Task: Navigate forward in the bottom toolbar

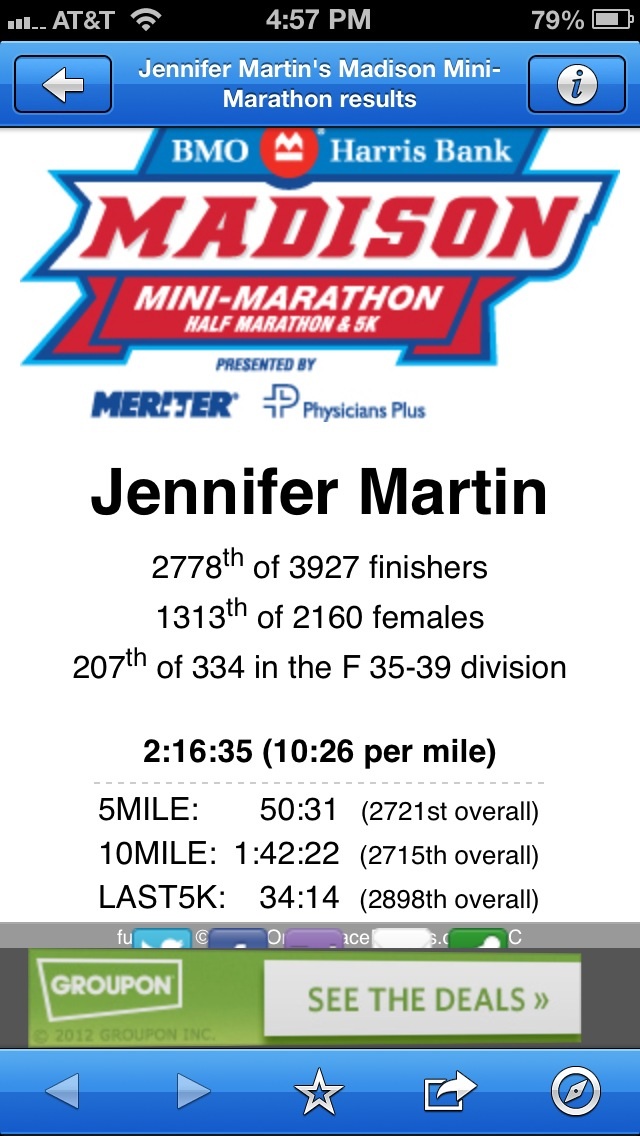Action: [193, 1091]
